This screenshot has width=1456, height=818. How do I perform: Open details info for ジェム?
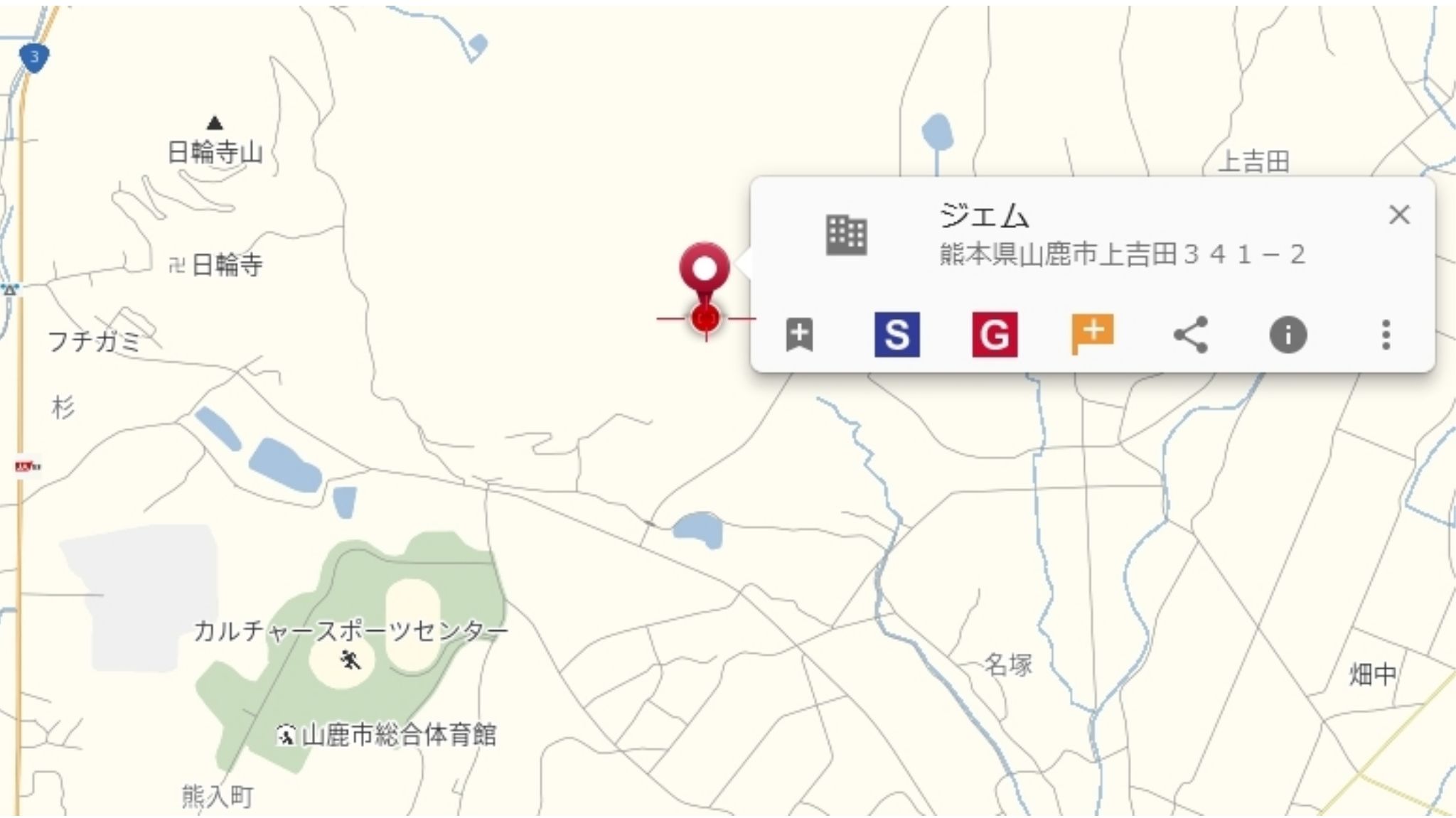tap(1288, 335)
